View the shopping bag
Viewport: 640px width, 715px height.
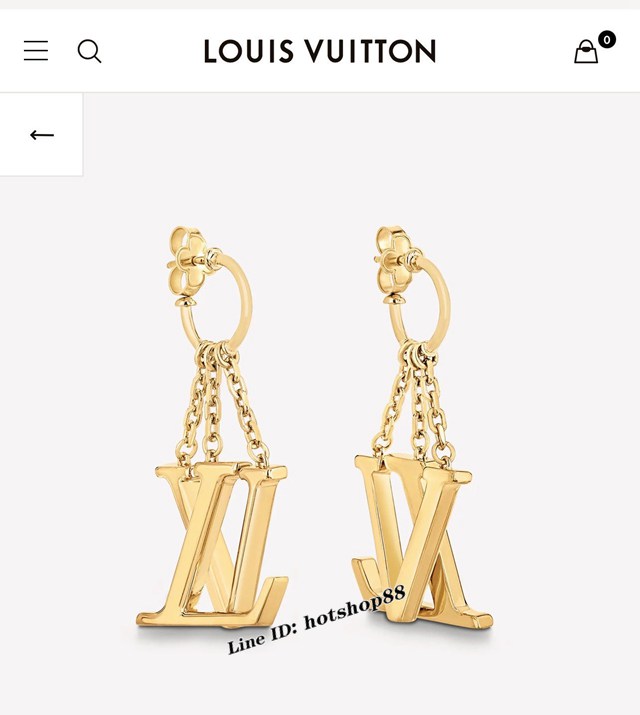(587, 51)
